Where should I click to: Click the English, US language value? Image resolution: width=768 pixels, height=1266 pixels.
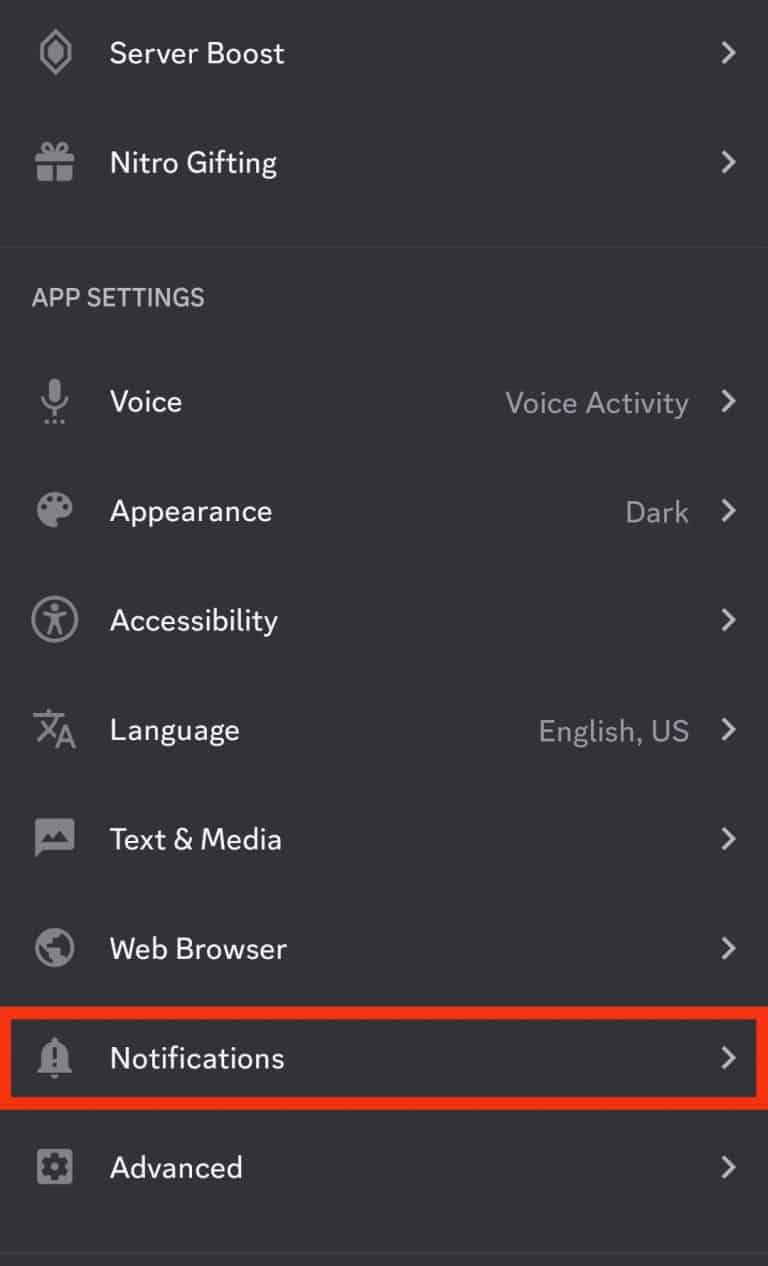[613, 730]
